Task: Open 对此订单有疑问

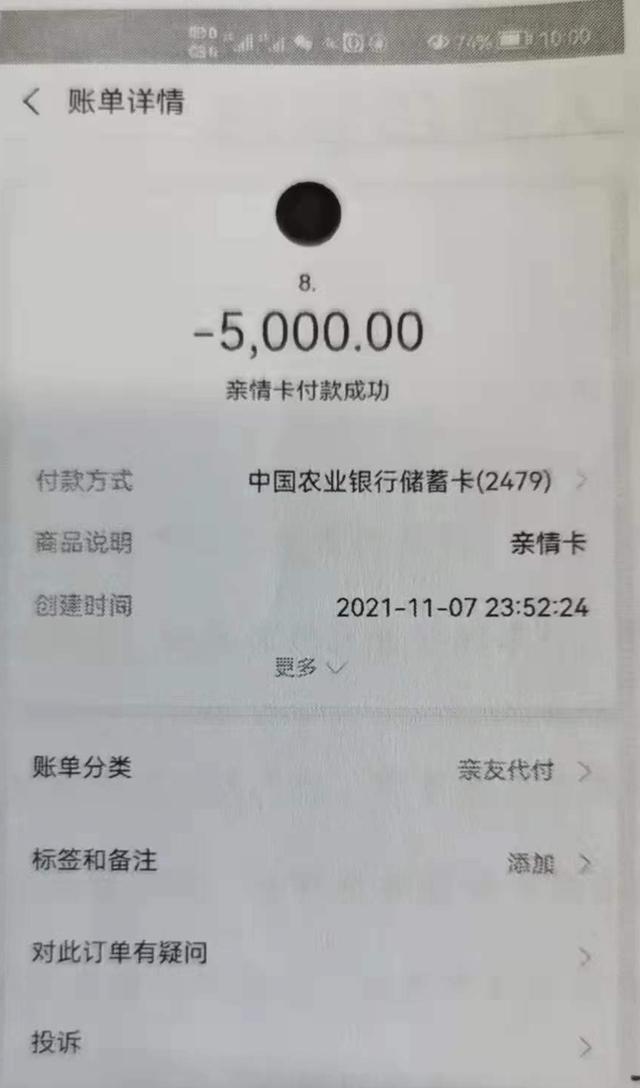Action: tap(312, 954)
